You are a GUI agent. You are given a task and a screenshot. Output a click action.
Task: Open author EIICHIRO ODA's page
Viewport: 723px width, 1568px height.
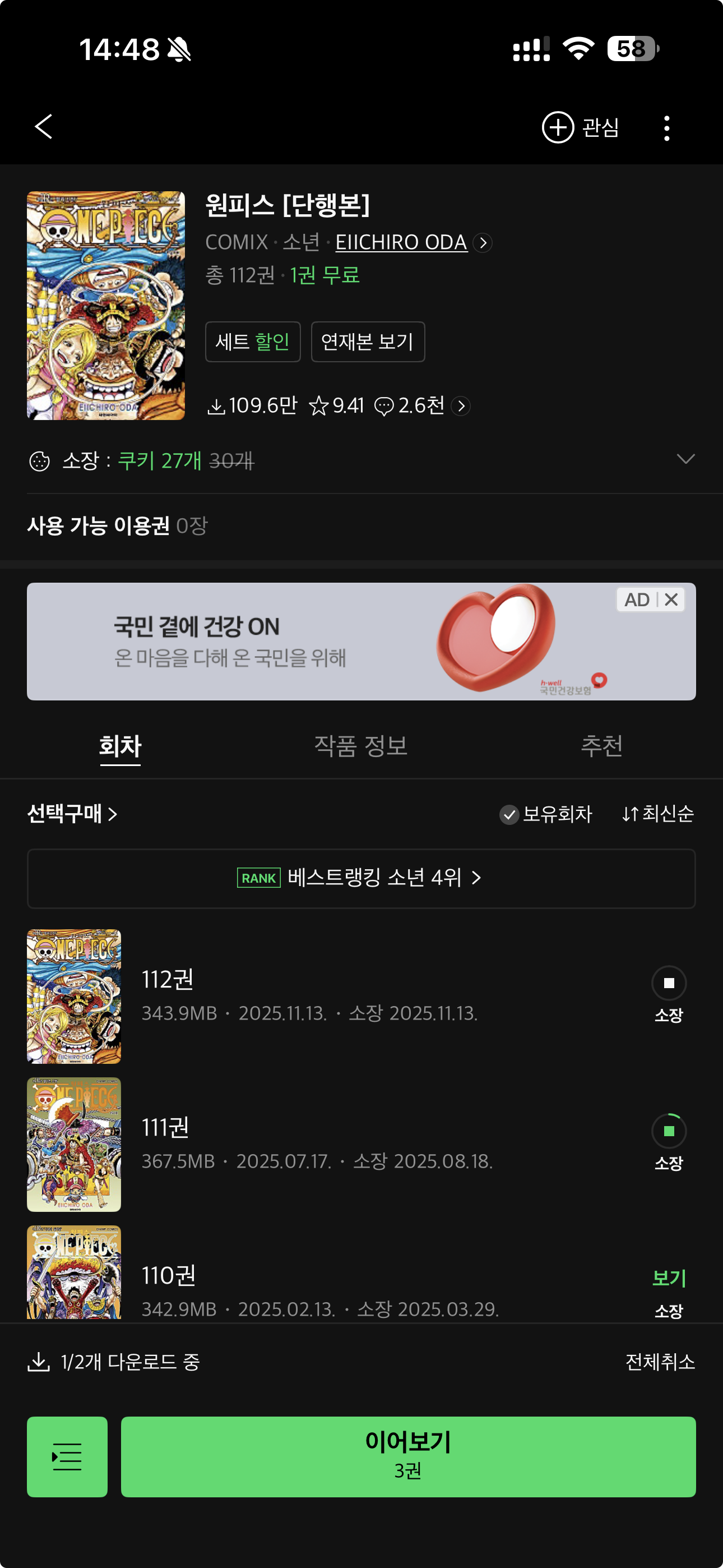pyautogui.click(x=402, y=242)
